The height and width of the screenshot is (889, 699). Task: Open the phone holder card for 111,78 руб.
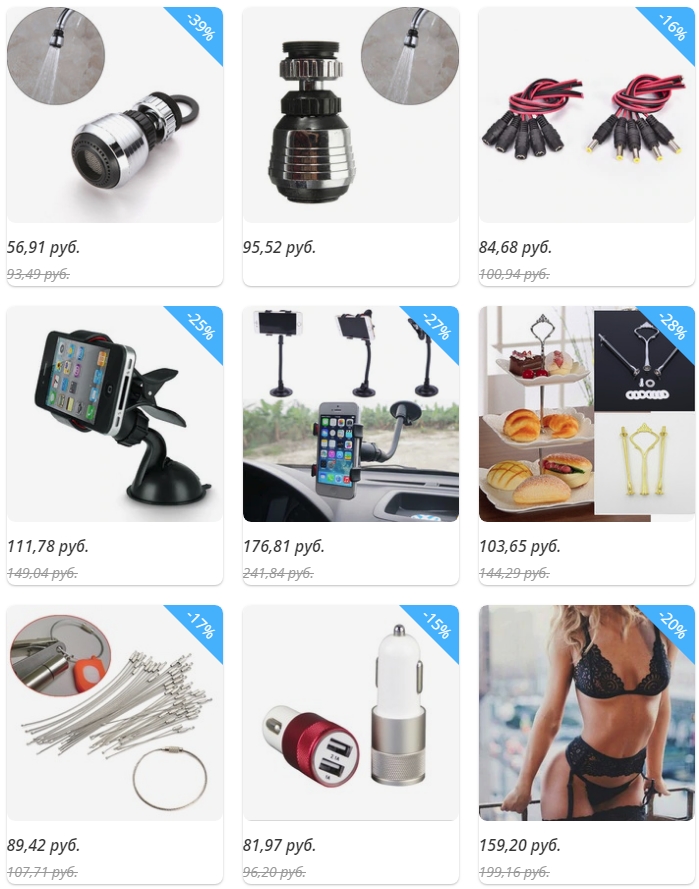114,414
